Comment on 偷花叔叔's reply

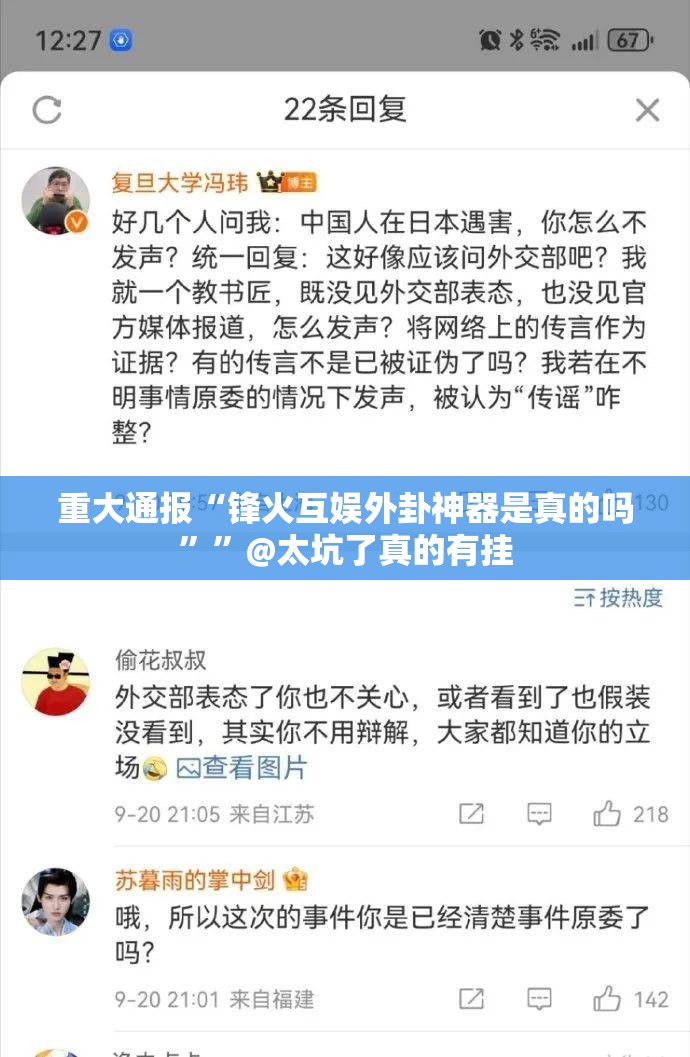tap(539, 814)
